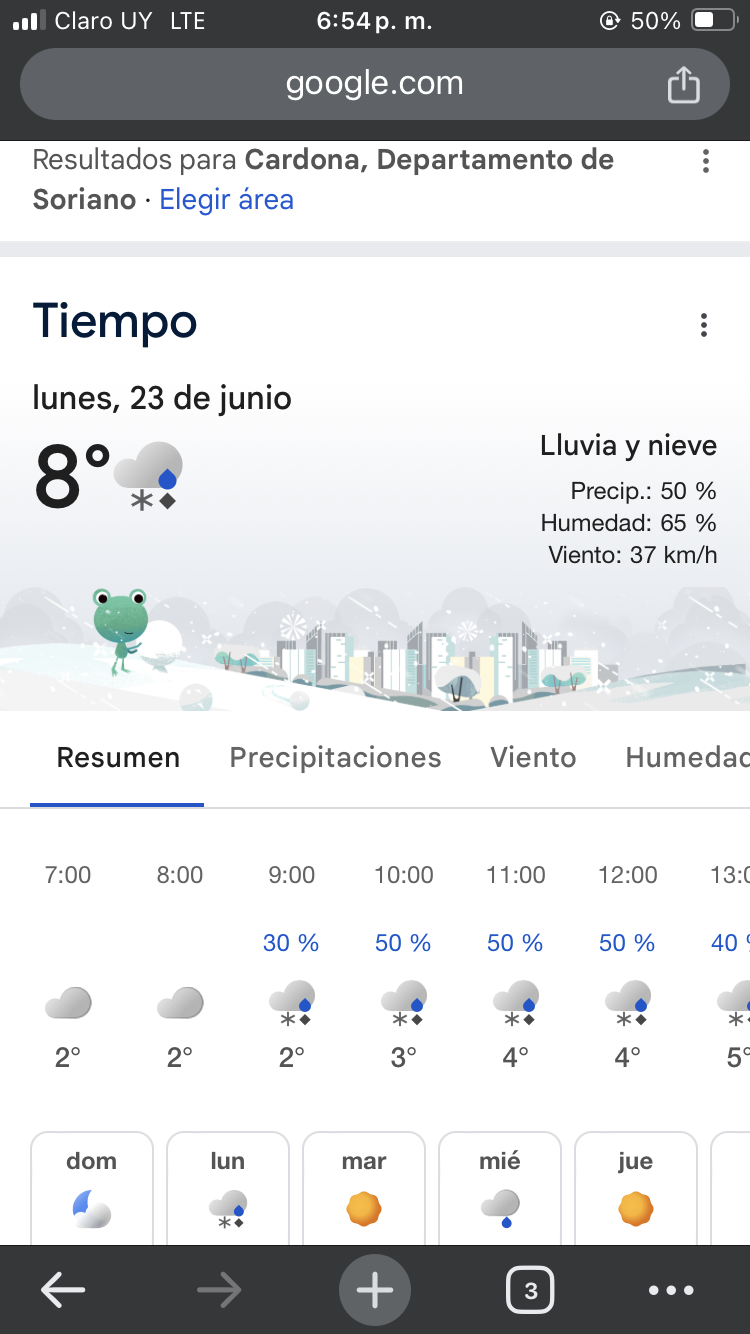
Task: Switch to the Humedad tab
Action: click(686, 758)
